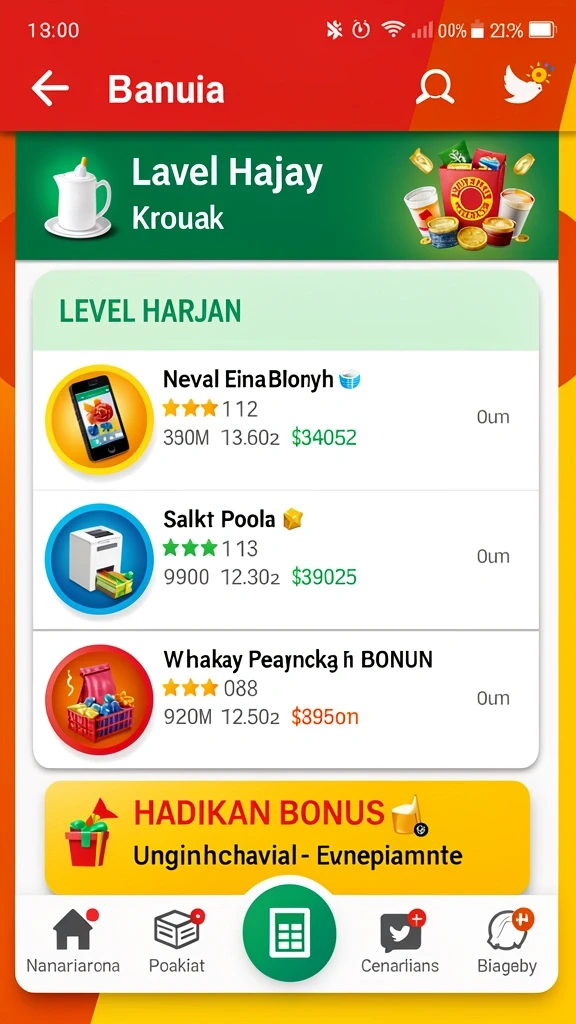Open the Cenarlians tab
This screenshot has height=1024, width=576.
click(400, 940)
